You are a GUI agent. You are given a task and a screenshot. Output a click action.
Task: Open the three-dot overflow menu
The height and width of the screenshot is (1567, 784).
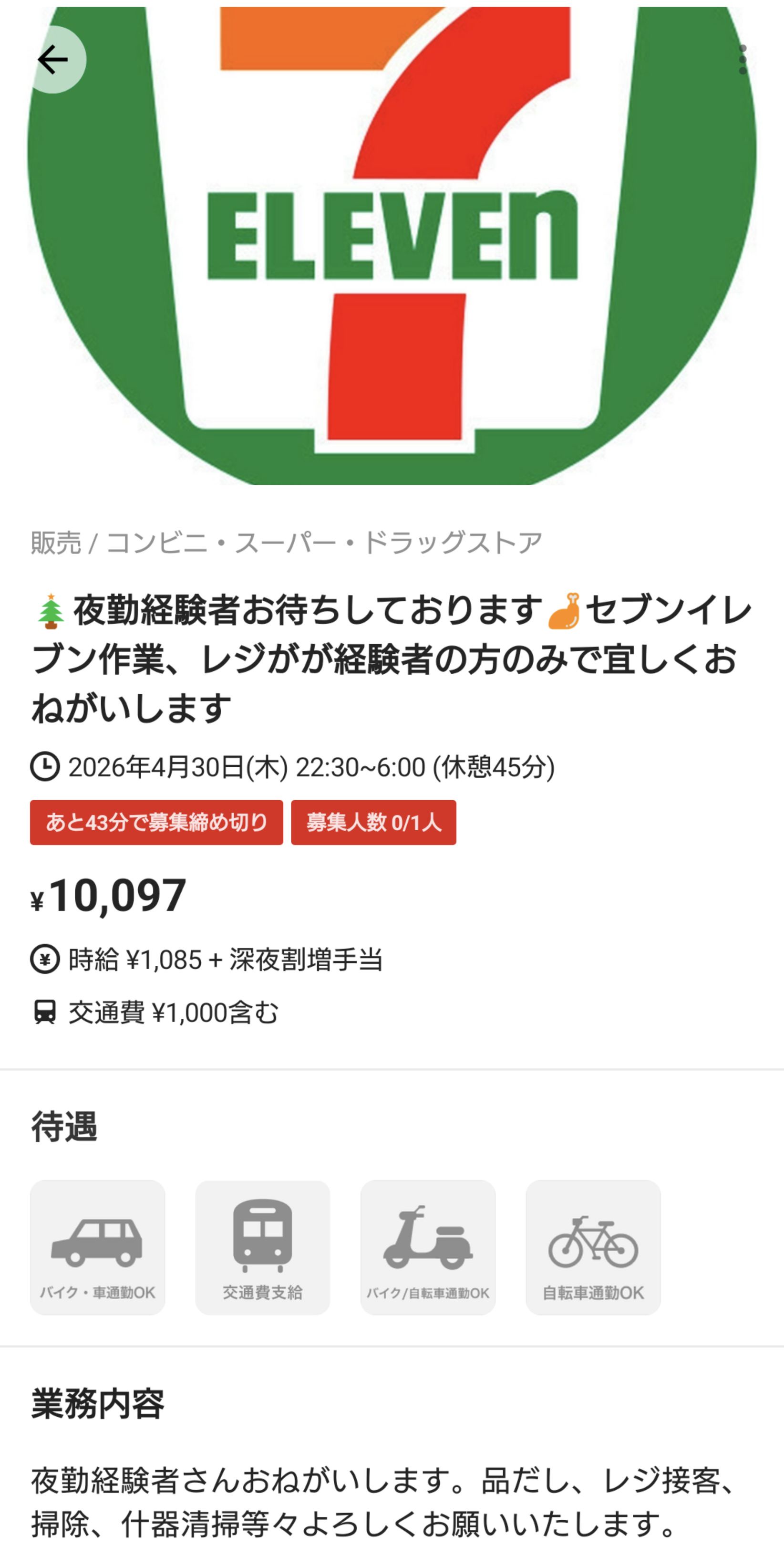742,60
